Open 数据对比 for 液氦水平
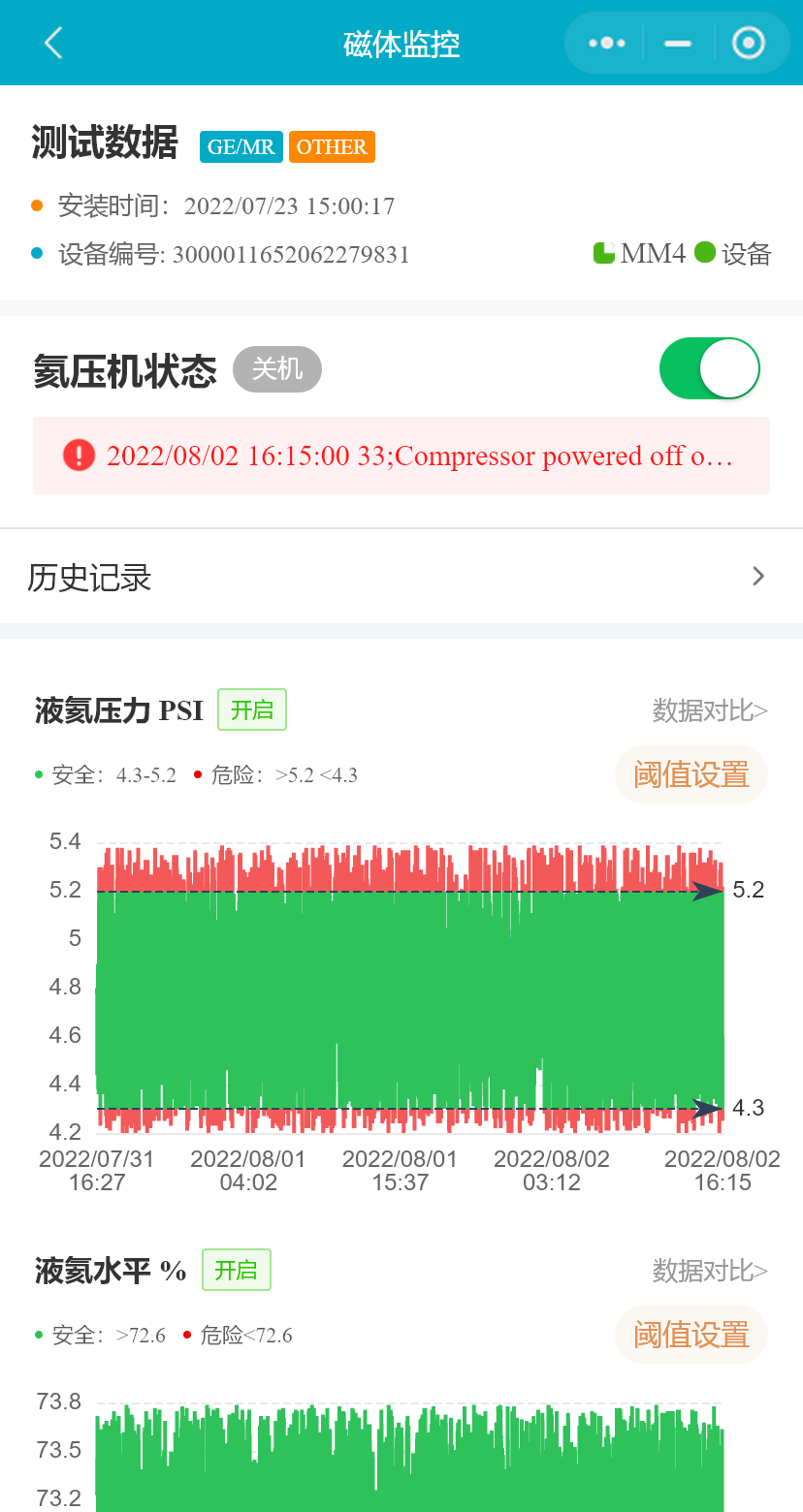Image resolution: width=803 pixels, height=1512 pixels. coord(710,1271)
